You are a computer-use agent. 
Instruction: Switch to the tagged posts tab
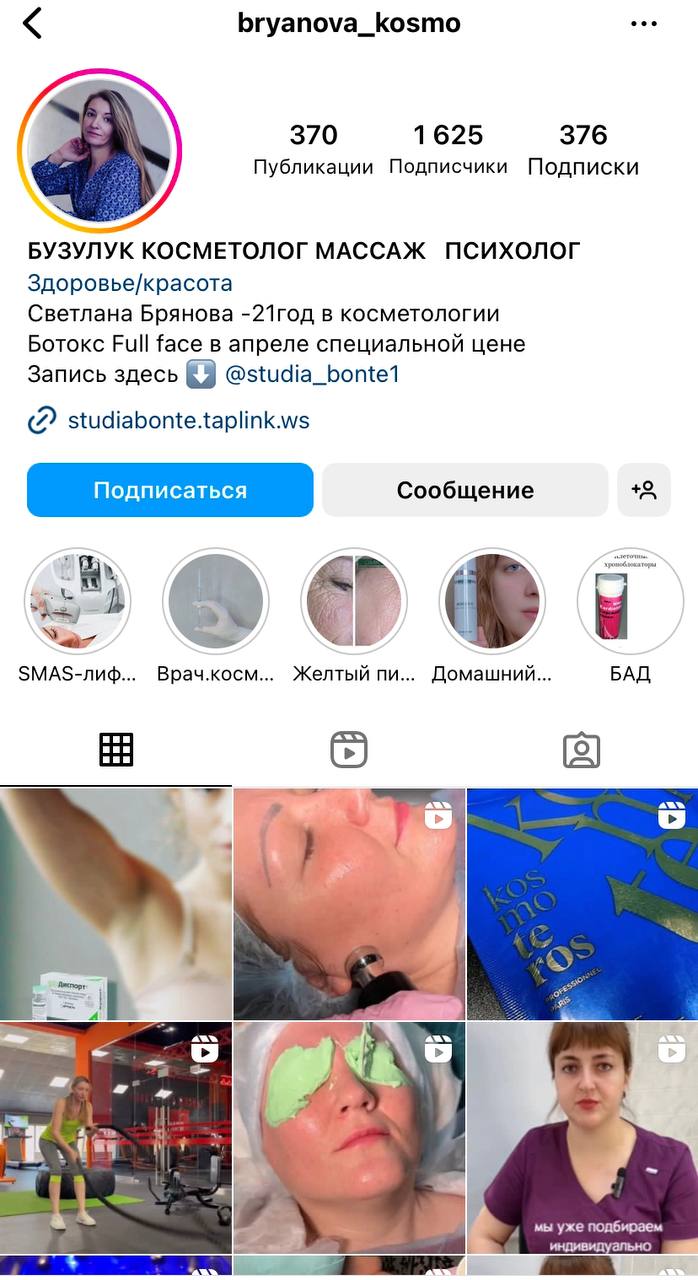pos(581,749)
